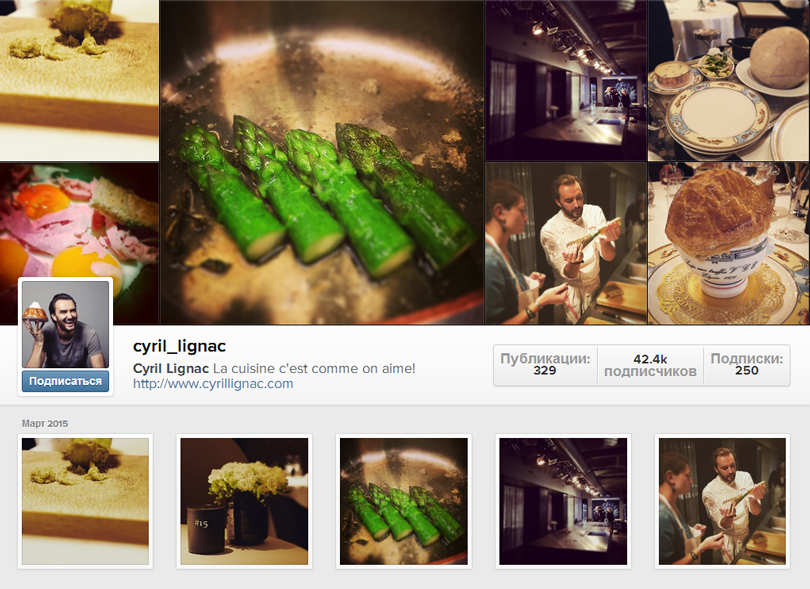Tap the Подписаться follow button
Image resolution: width=810 pixels, height=589 pixels.
pyautogui.click(x=65, y=381)
